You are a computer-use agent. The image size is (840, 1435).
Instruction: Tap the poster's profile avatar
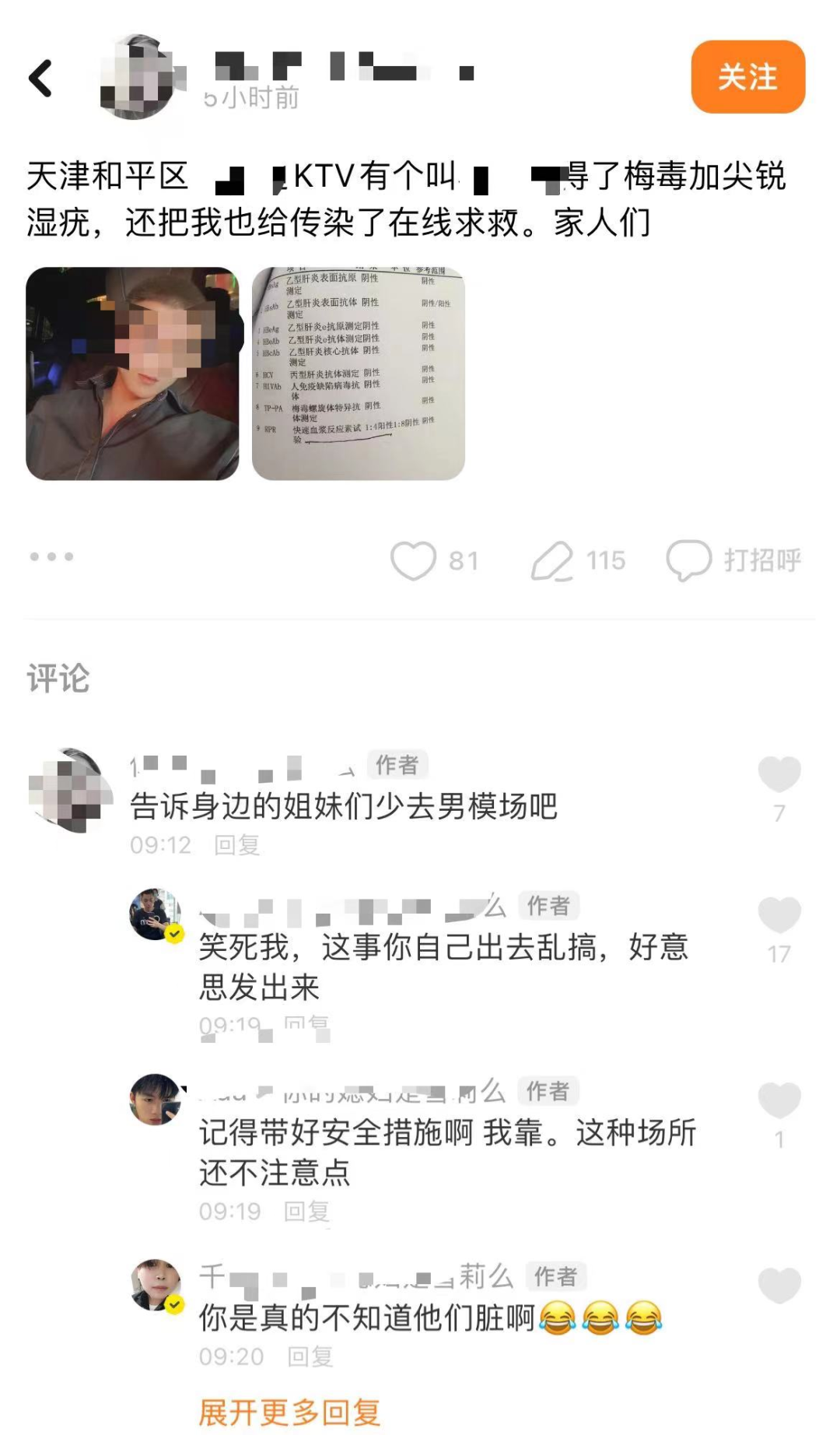138,75
